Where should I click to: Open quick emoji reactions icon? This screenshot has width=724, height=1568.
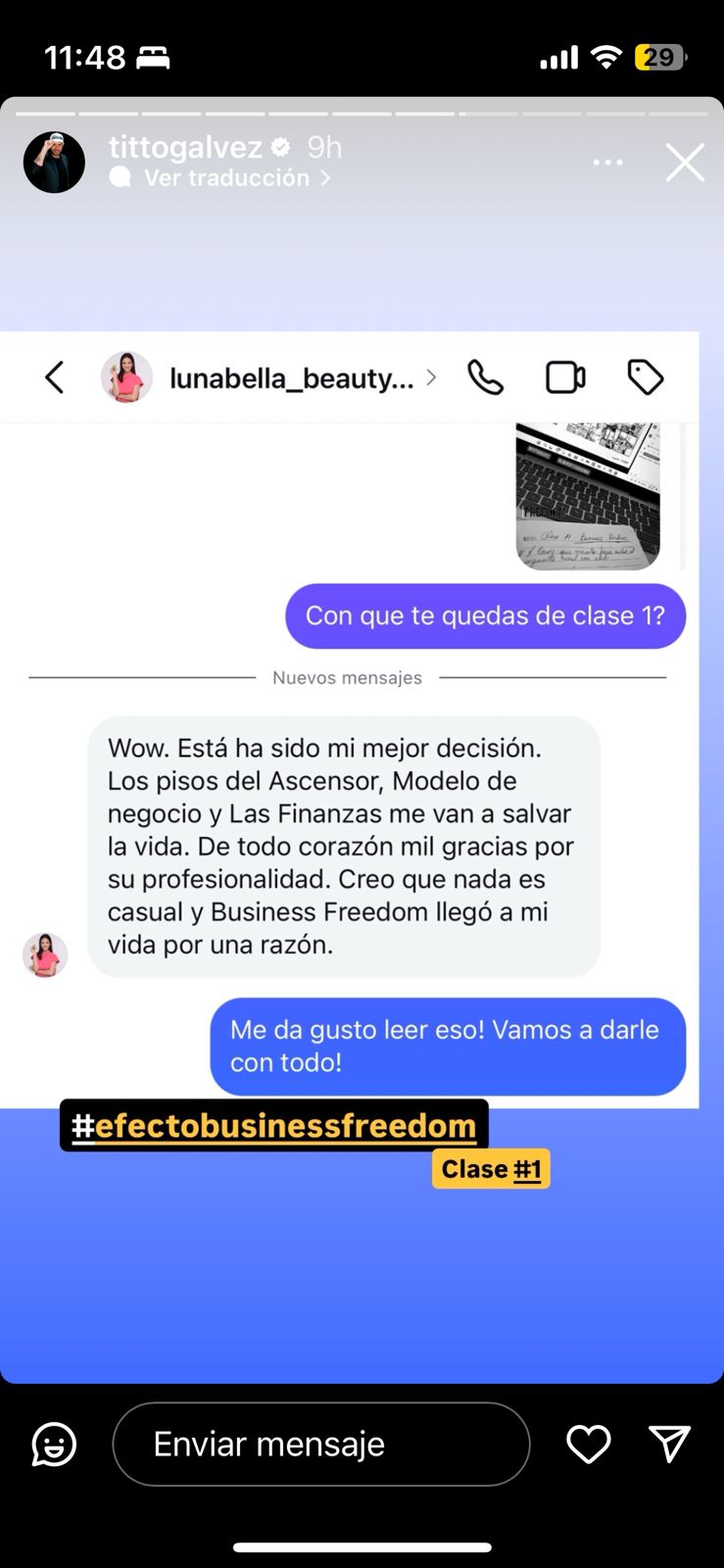pos(54,1444)
